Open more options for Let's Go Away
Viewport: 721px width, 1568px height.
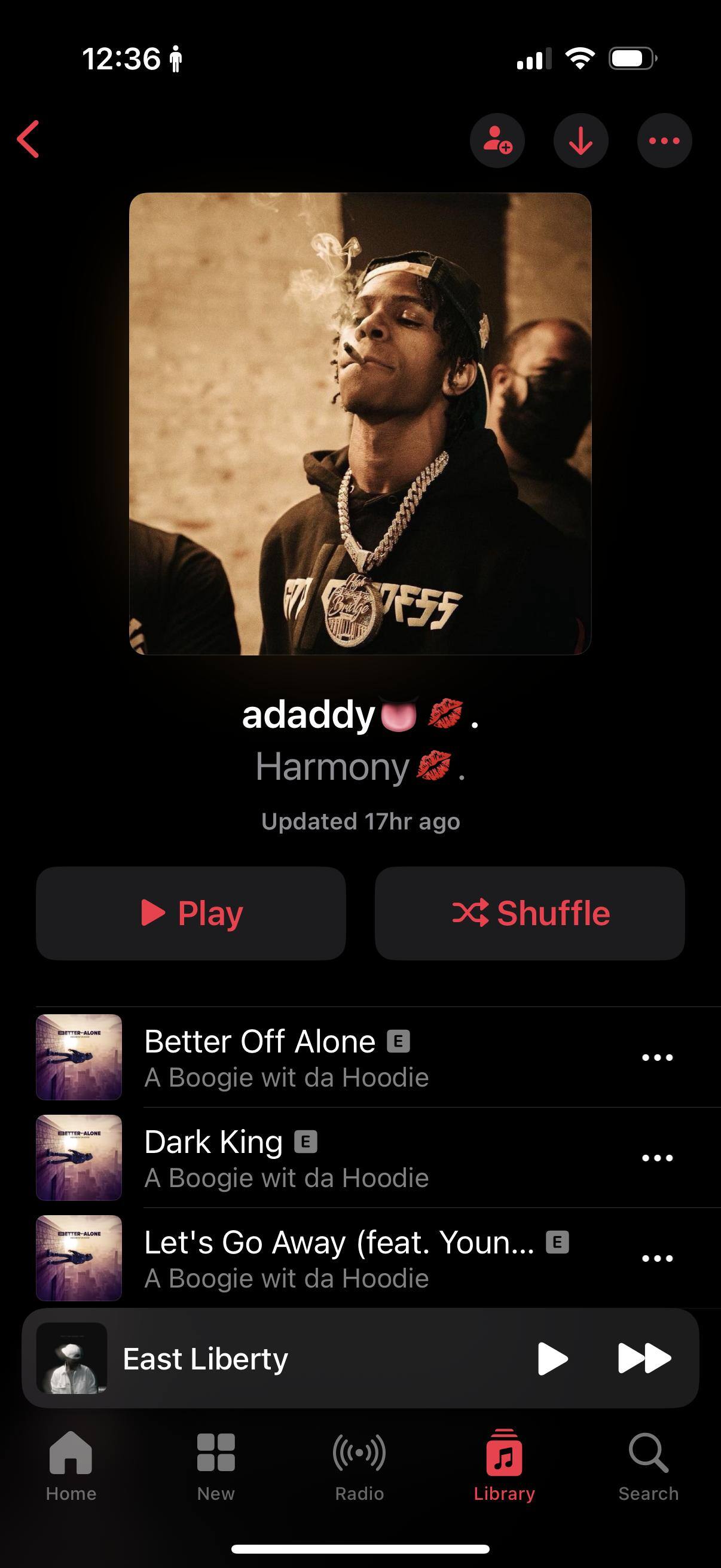[657, 1258]
